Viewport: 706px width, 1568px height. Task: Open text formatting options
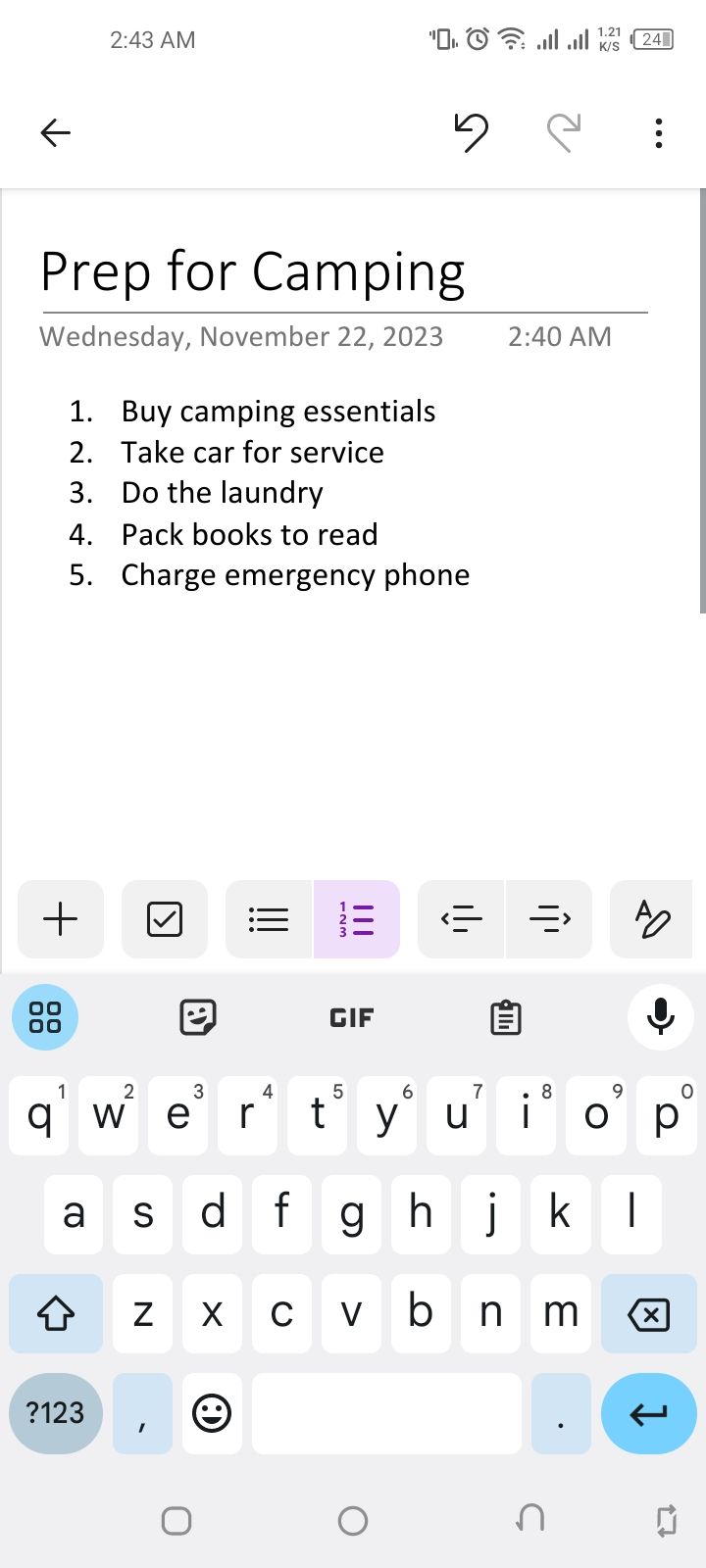tap(652, 919)
